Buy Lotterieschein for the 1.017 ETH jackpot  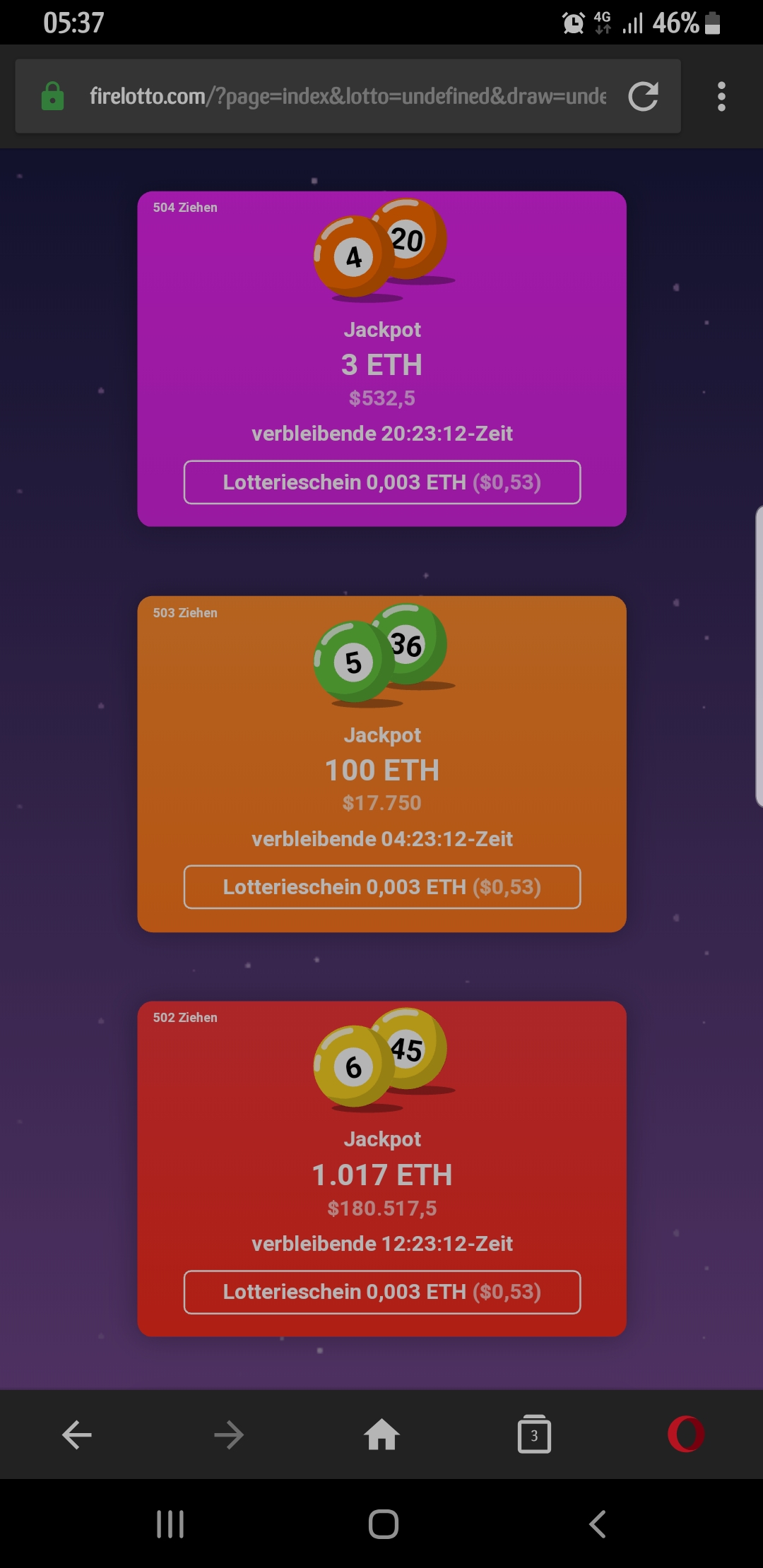tap(382, 1292)
